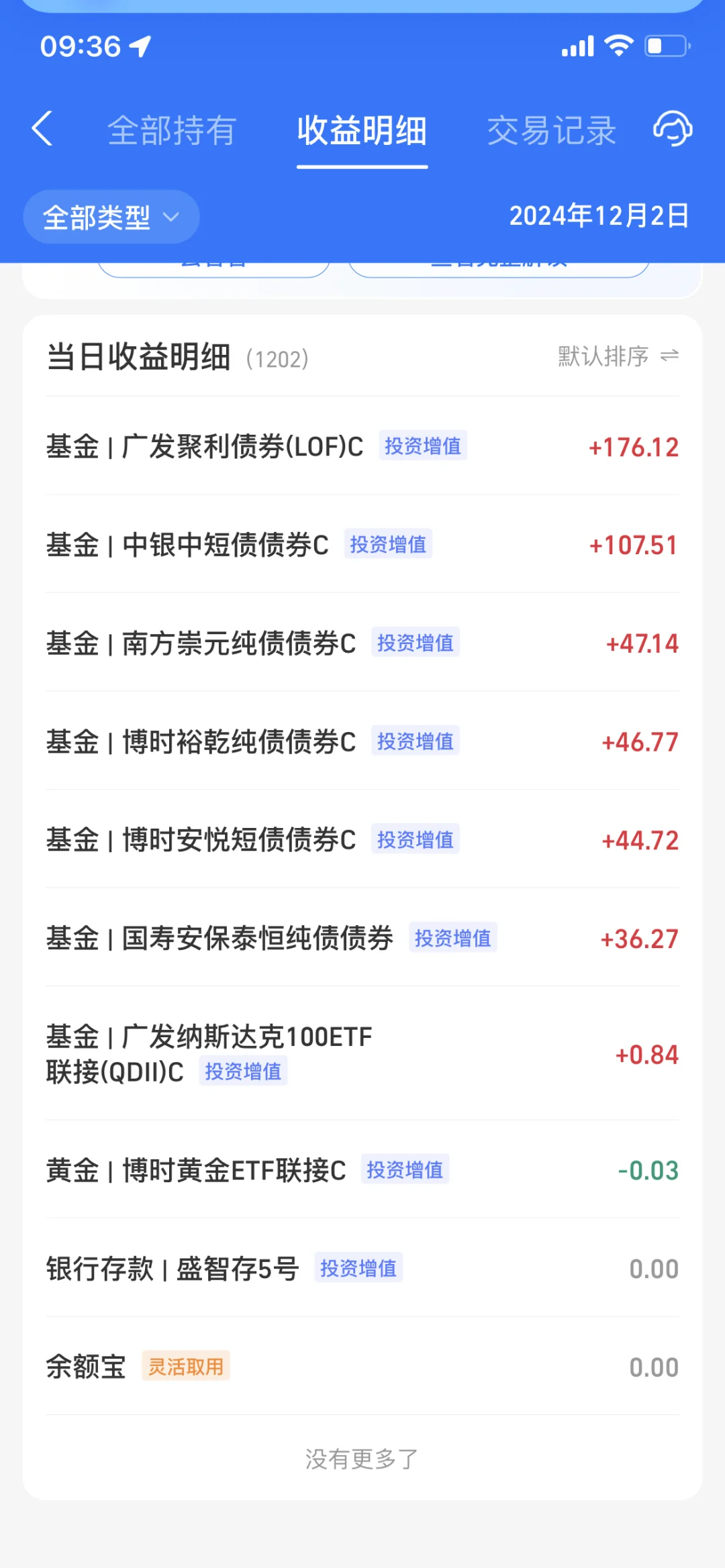Screen dimensions: 725x1568
Task: Switch to the 交易记录 tab
Action: point(551,130)
